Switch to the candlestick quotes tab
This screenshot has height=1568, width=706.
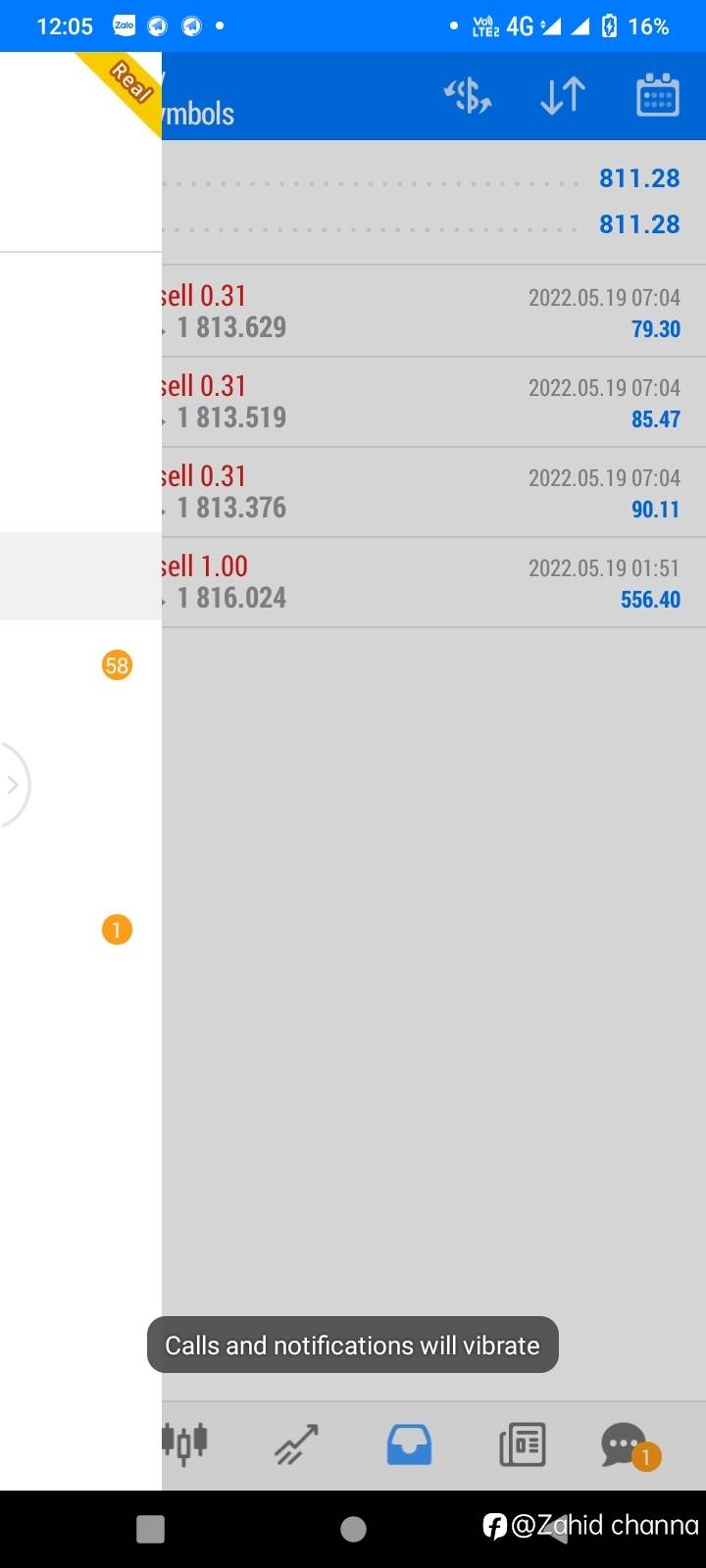[x=184, y=1444]
